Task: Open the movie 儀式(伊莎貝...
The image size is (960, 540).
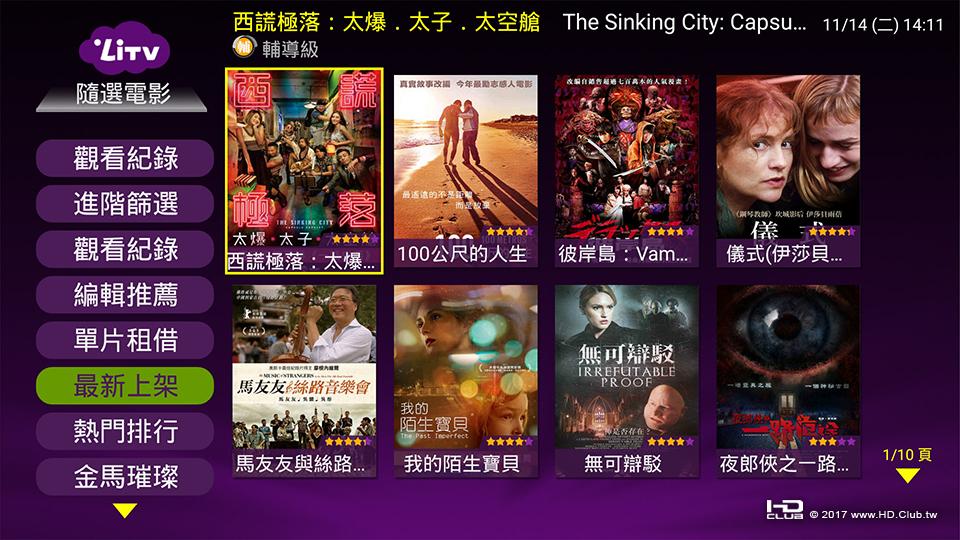Action: (x=788, y=170)
